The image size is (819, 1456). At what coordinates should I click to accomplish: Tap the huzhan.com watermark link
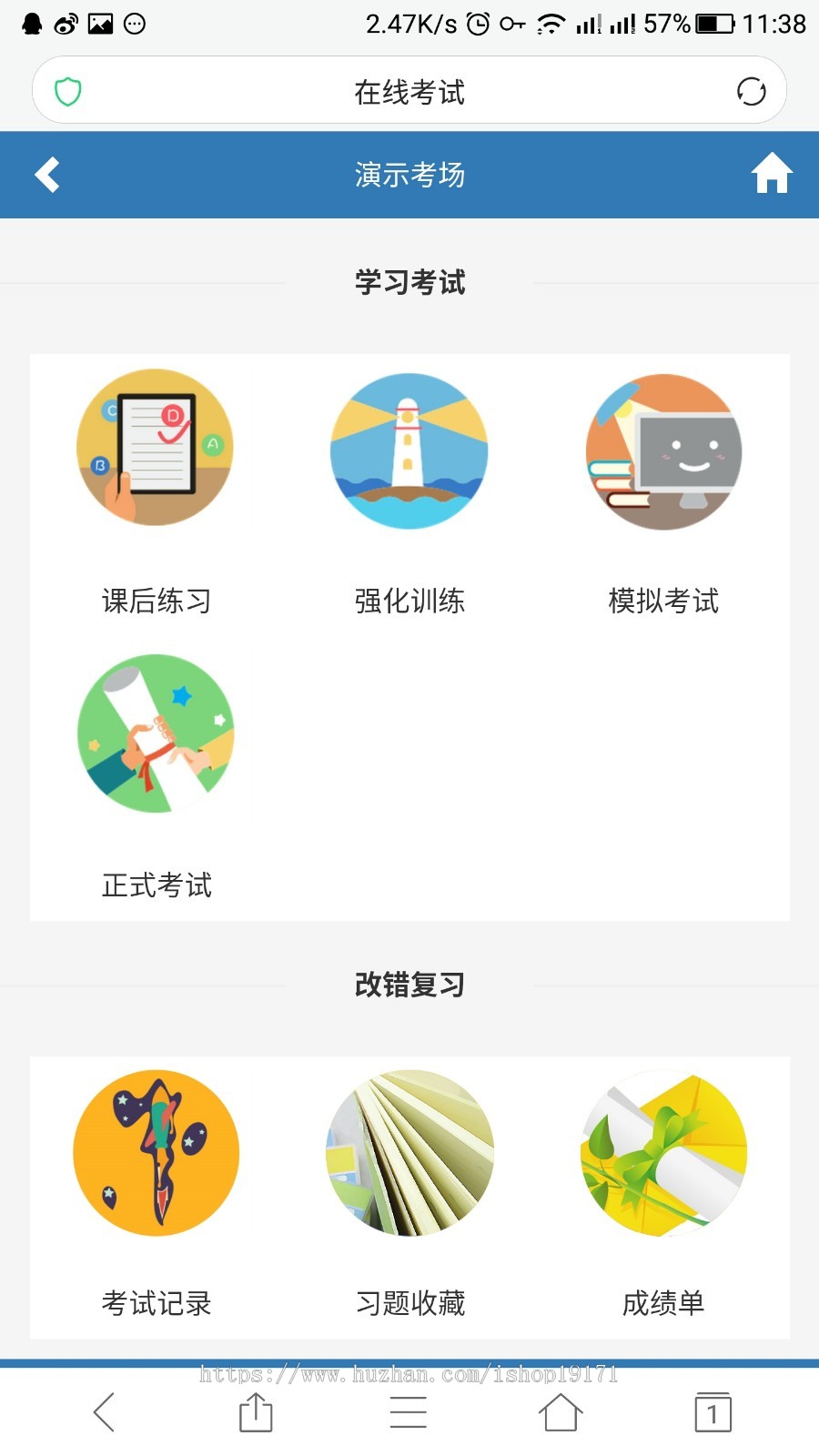[409, 1376]
